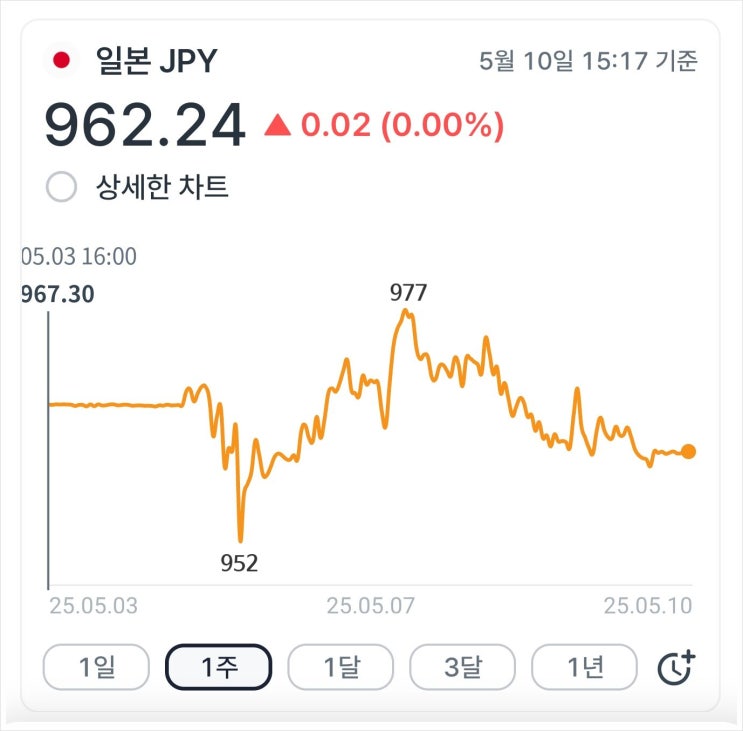Switch to the 1달 range
Image resolution: width=743 pixels, height=731 pixels.
pos(340,667)
